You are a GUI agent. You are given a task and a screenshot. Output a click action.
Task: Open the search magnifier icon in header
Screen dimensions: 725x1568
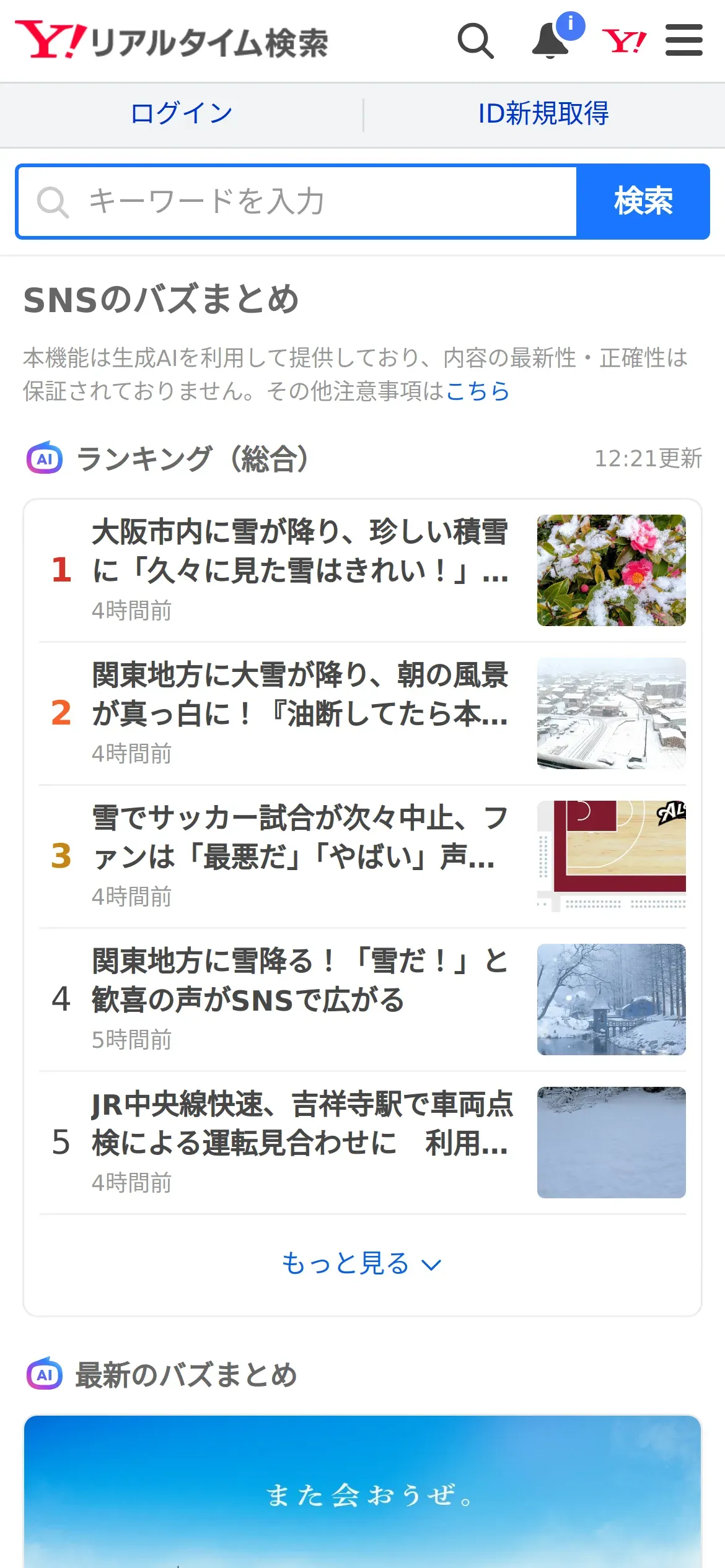pos(475,41)
